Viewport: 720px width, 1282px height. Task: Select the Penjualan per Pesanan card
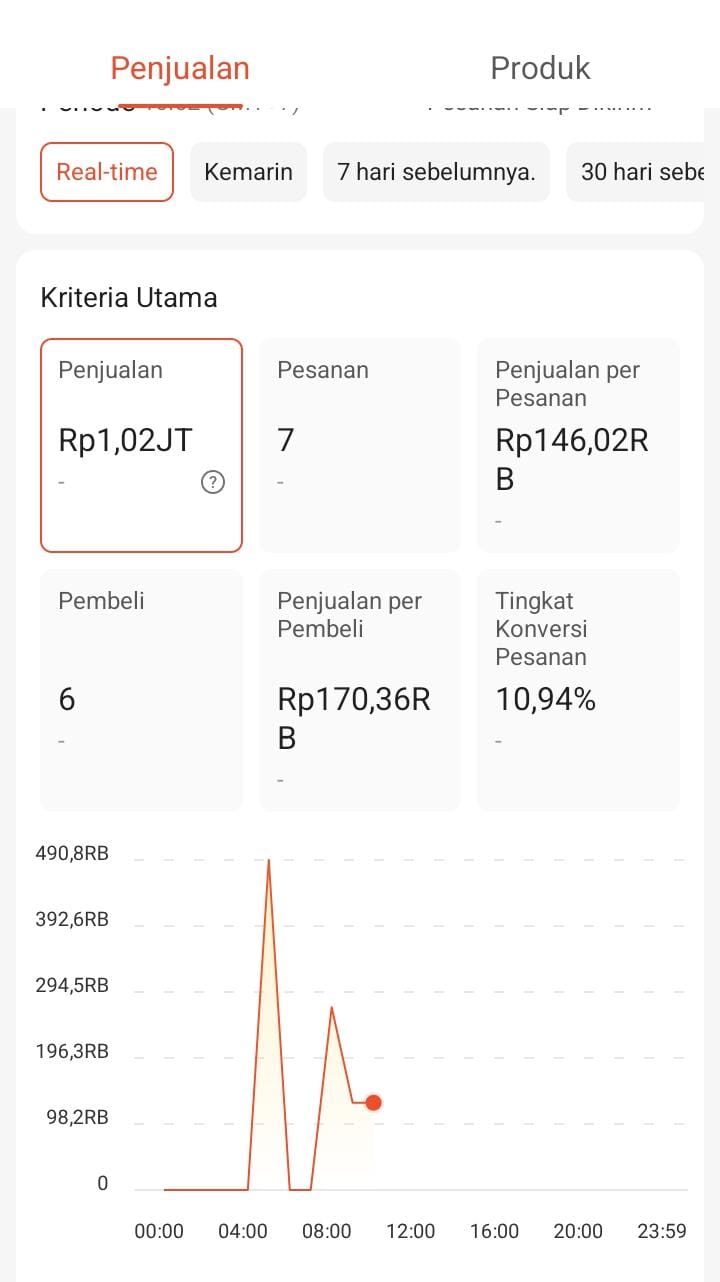pos(578,445)
